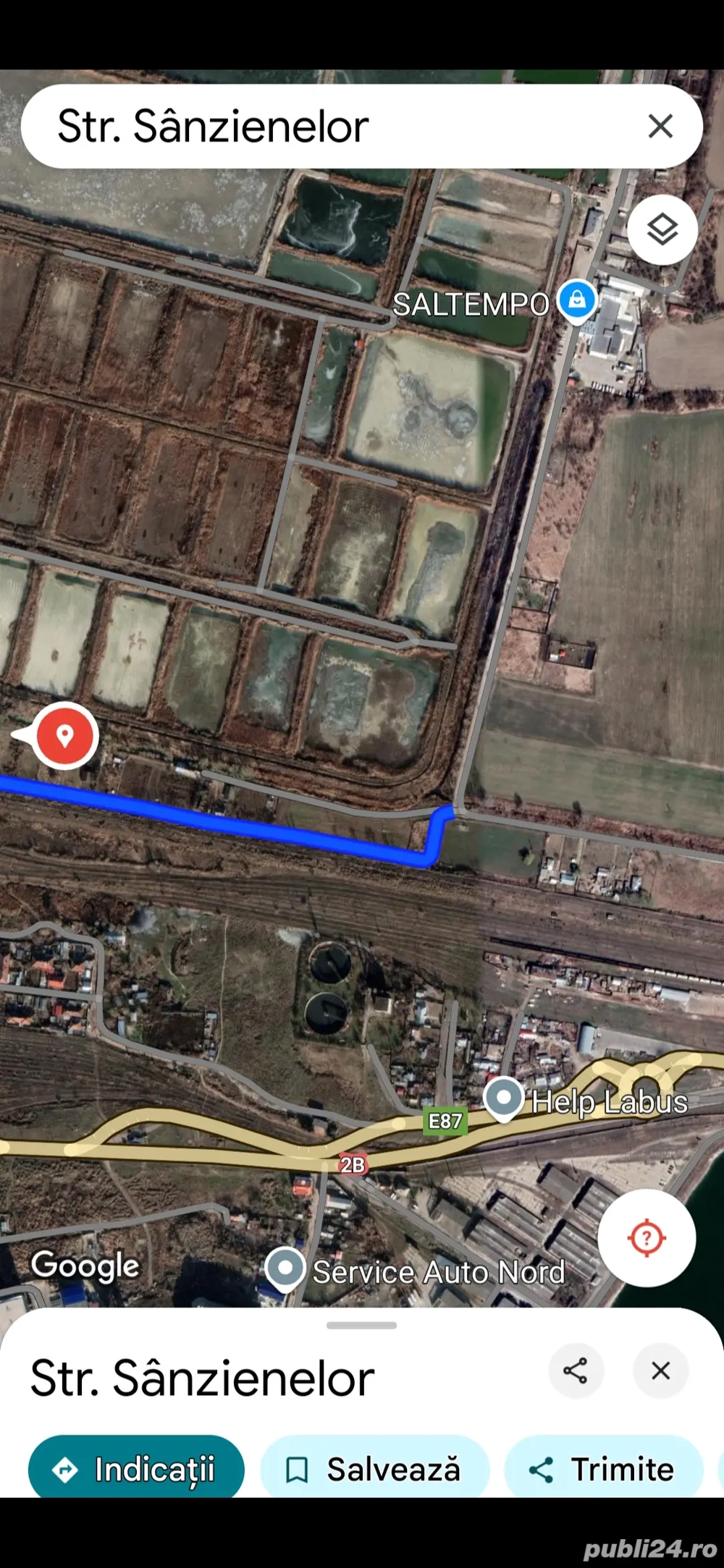Expand the bottom sheet handle
Screen dimensions: 724x1568
tap(361, 1326)
